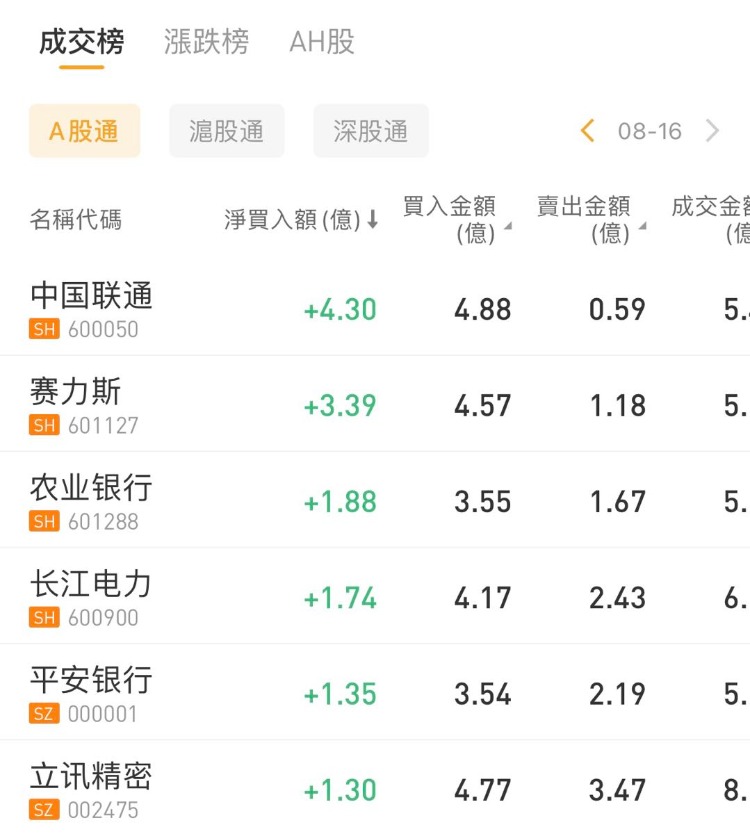Filter by 滬股通

tap(227, 131)
